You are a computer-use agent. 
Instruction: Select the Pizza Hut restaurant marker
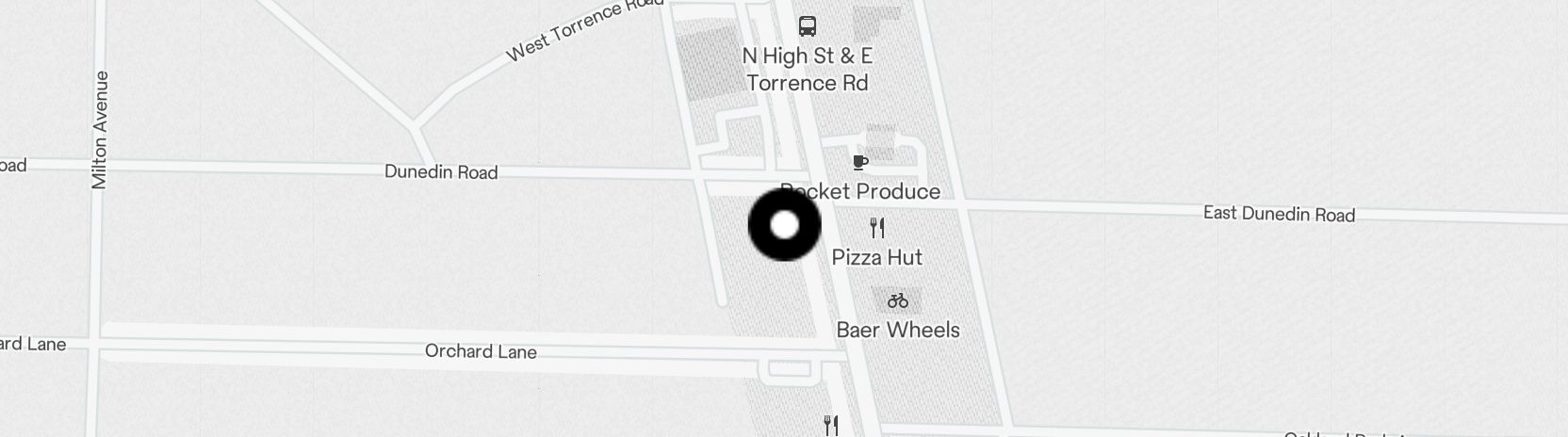[x=877, y=228]
